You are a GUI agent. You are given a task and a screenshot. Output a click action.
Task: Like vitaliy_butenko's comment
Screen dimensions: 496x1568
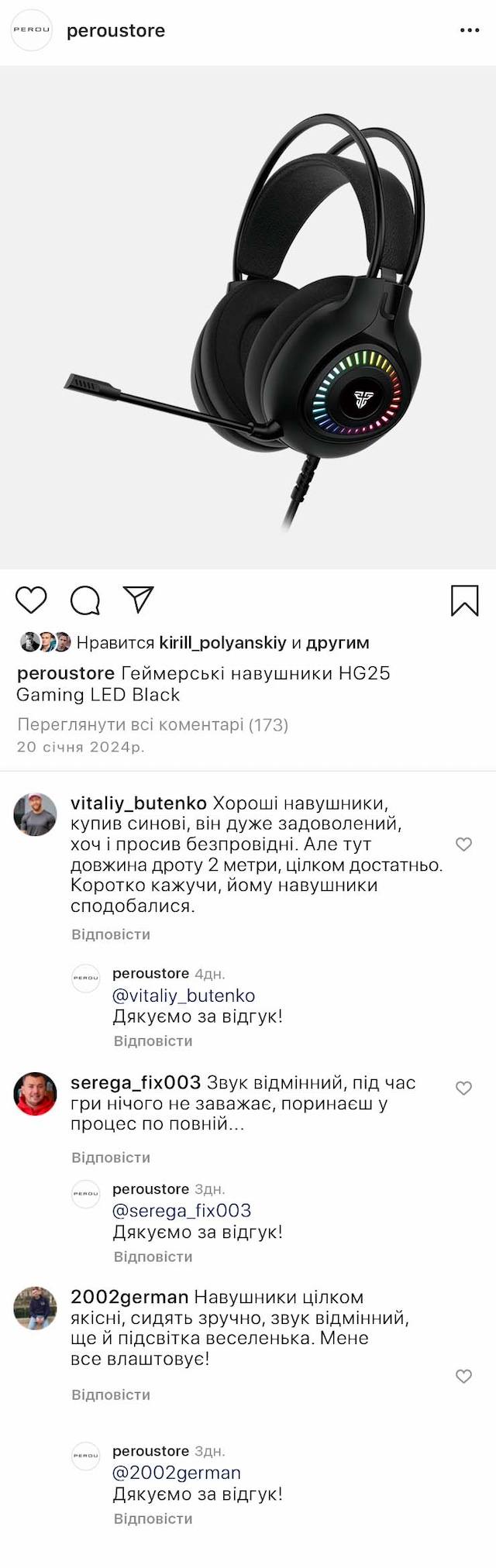(x=463, y=844)
